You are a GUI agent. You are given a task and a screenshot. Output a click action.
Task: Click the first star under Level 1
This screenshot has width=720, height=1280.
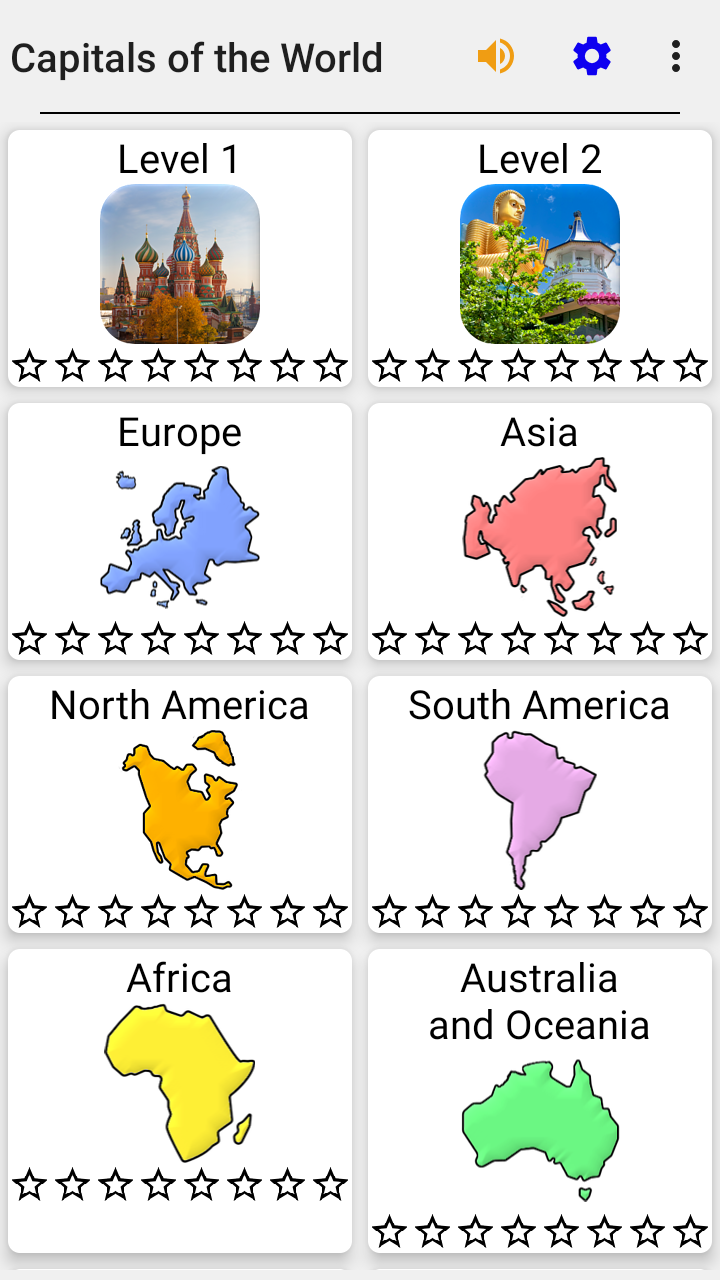29,366
